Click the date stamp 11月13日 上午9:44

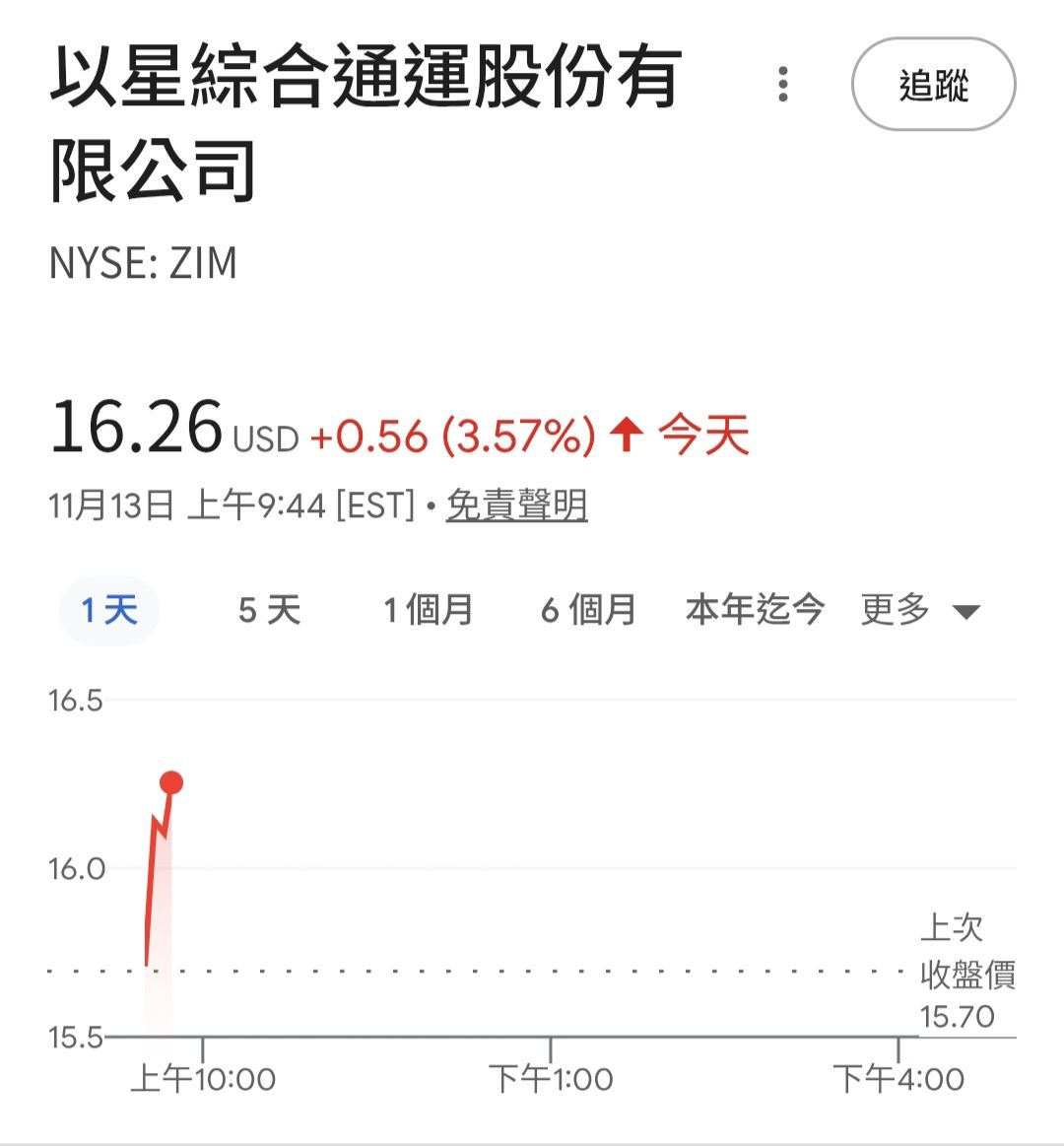coord(227,505)
